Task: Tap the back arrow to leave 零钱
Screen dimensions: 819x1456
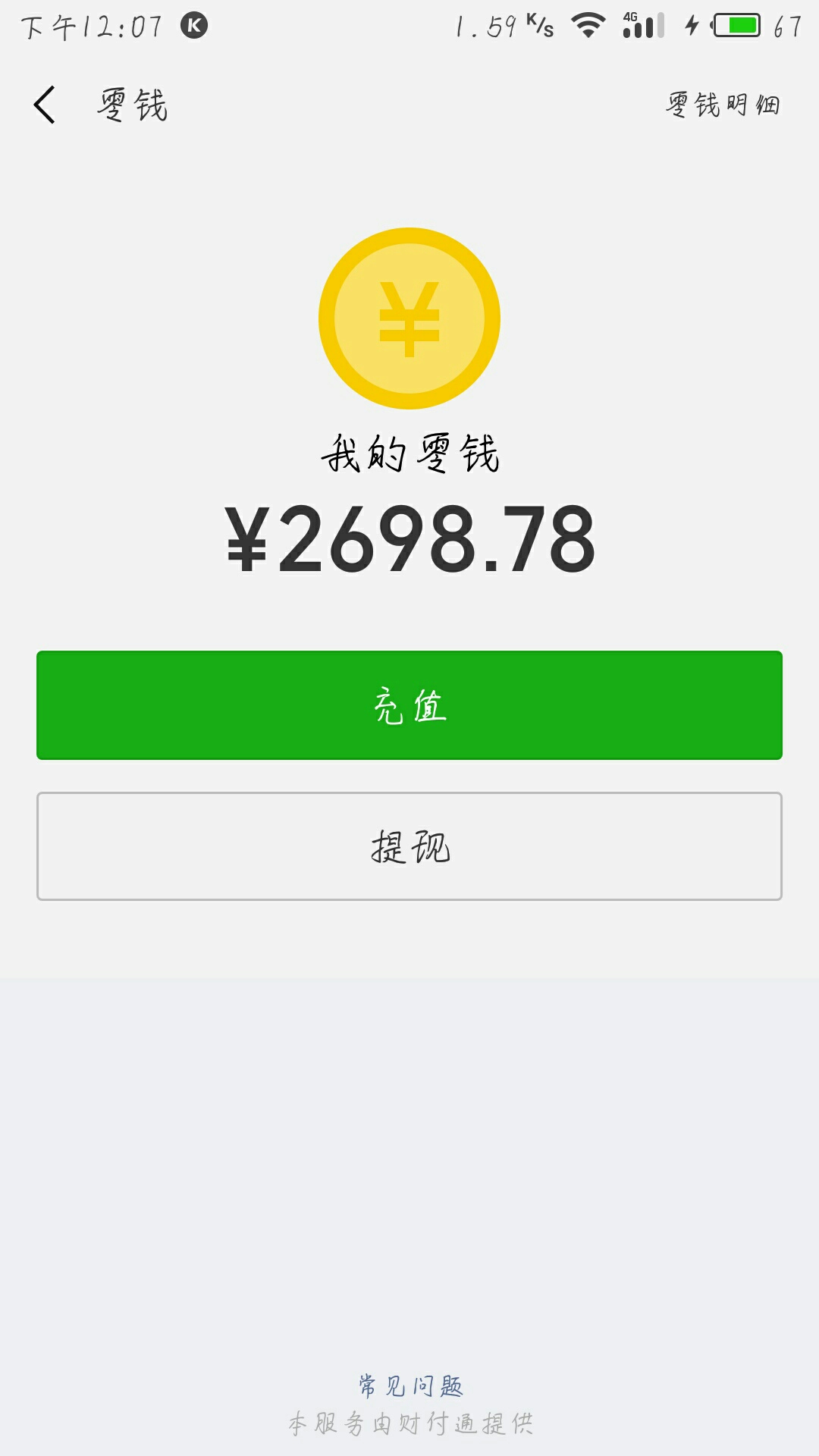Action: click(x=45, y=106)
